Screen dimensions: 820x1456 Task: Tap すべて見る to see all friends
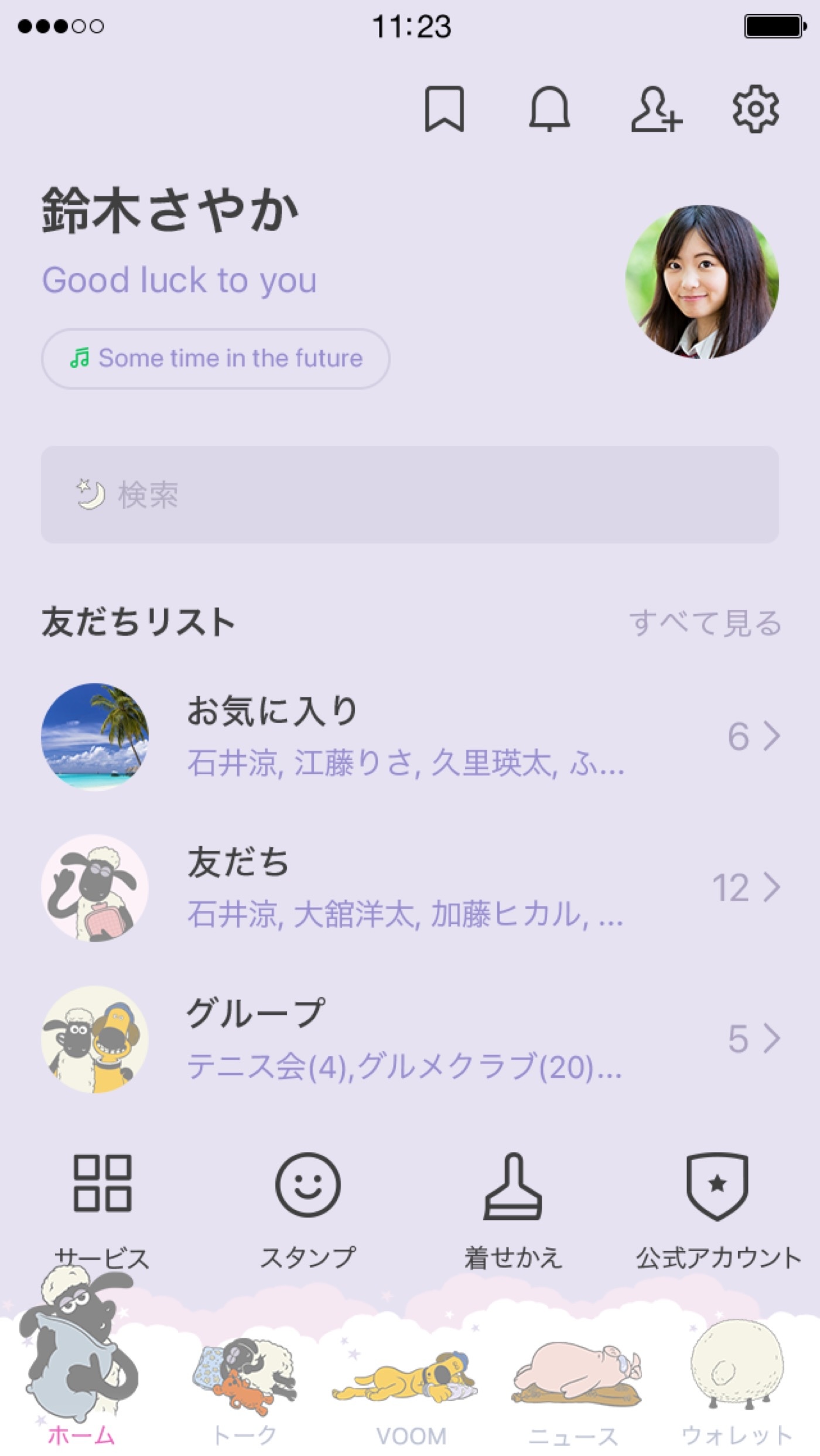[x=705, y=622]
